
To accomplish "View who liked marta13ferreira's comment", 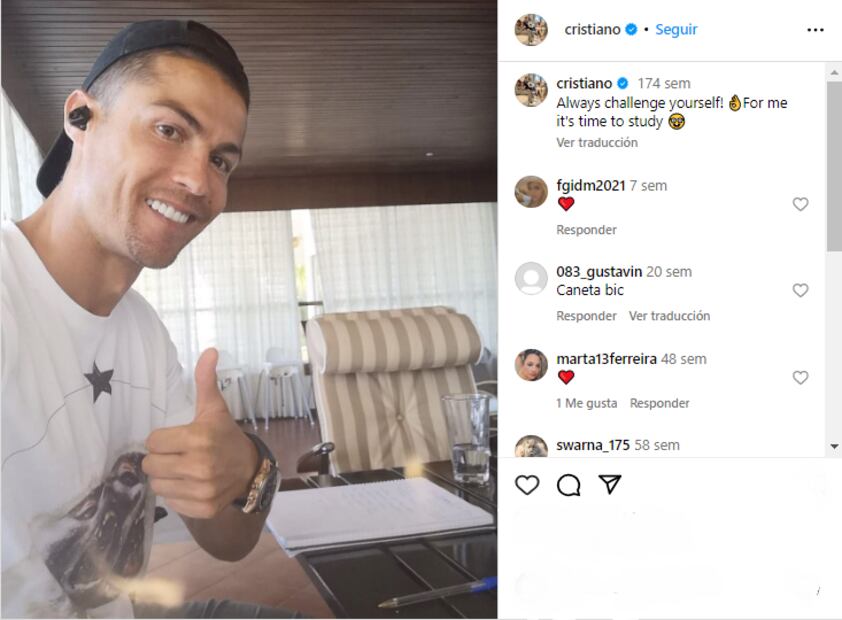I will 586,403.
